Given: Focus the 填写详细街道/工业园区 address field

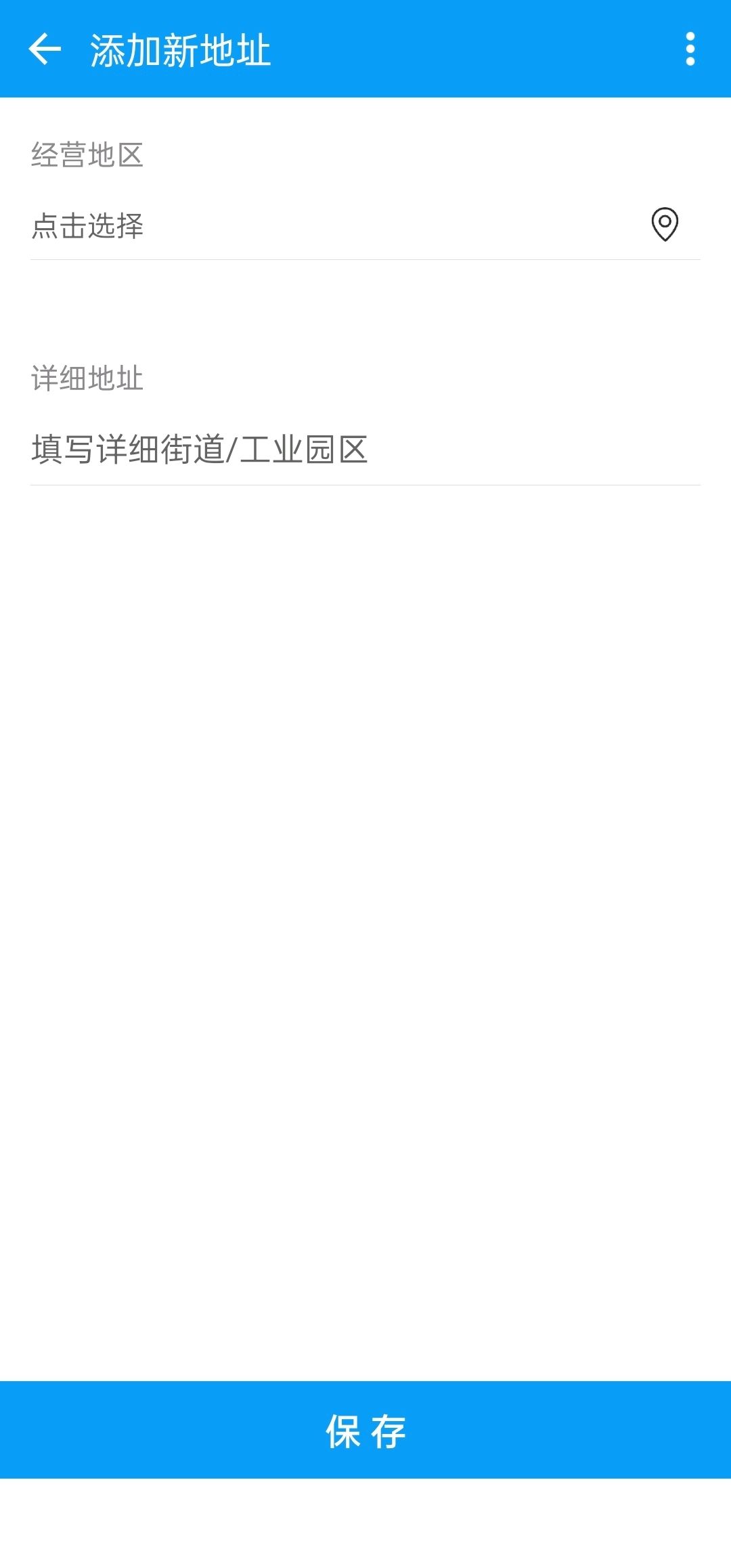Looking at the screenshot, I should click(365, 450).
